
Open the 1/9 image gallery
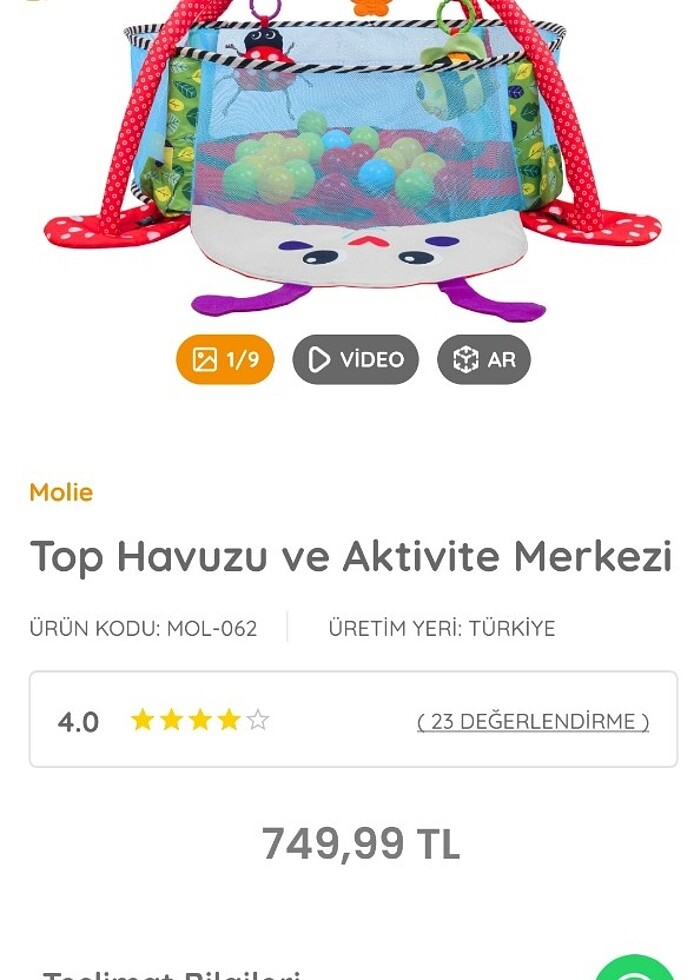click(x=225, y=360)
